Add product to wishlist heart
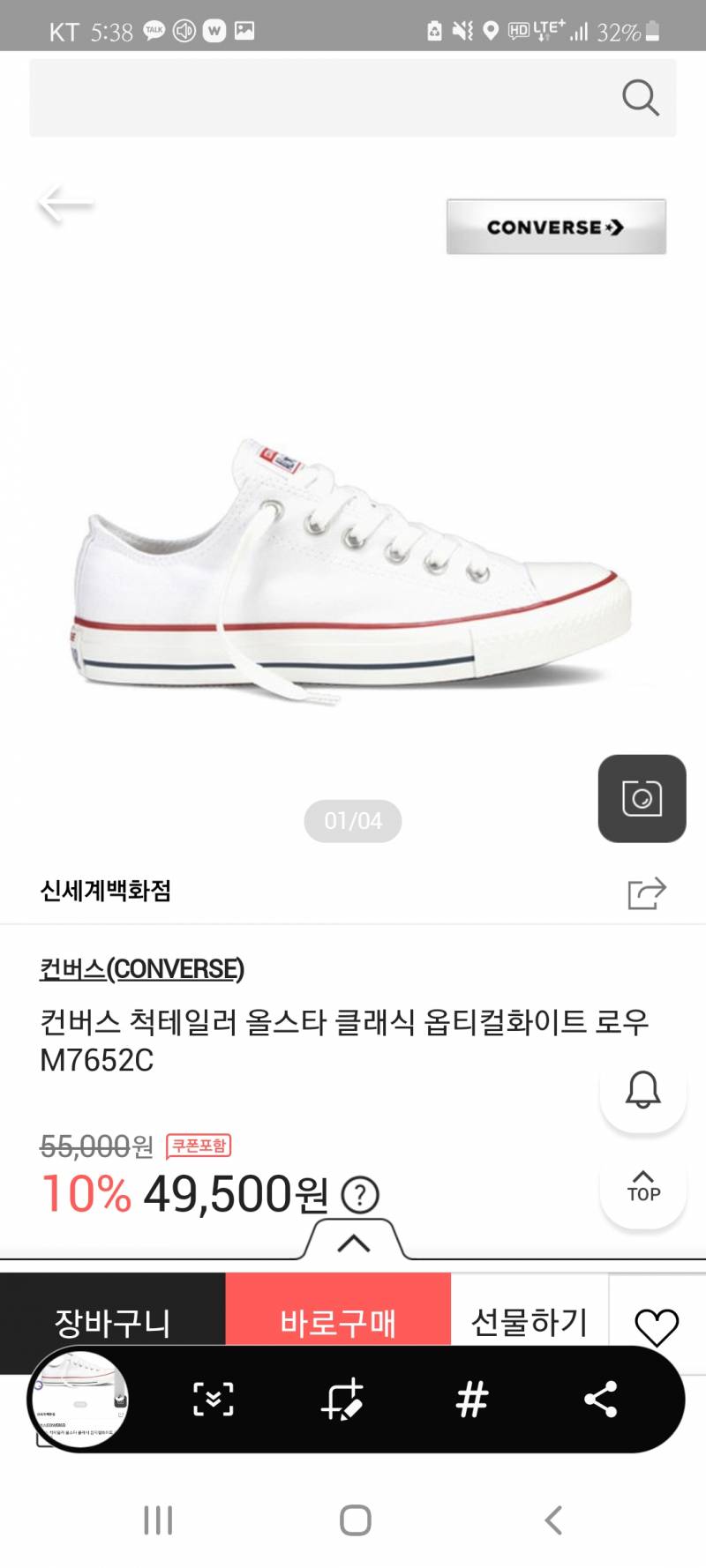The width and height of the screenshot is (706, 1568). pyautogui.click(x=657, y=1321)
